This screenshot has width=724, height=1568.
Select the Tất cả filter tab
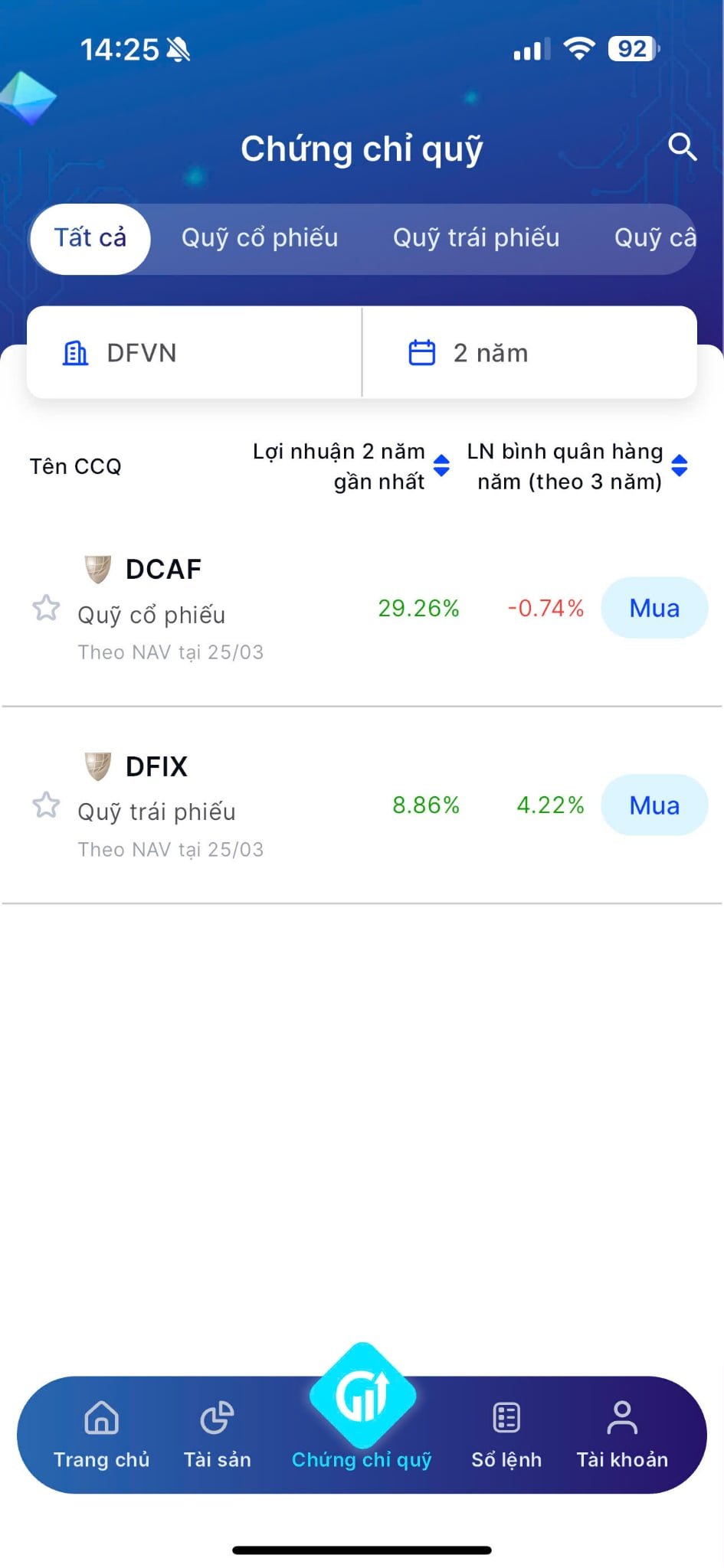click(90, 238)
